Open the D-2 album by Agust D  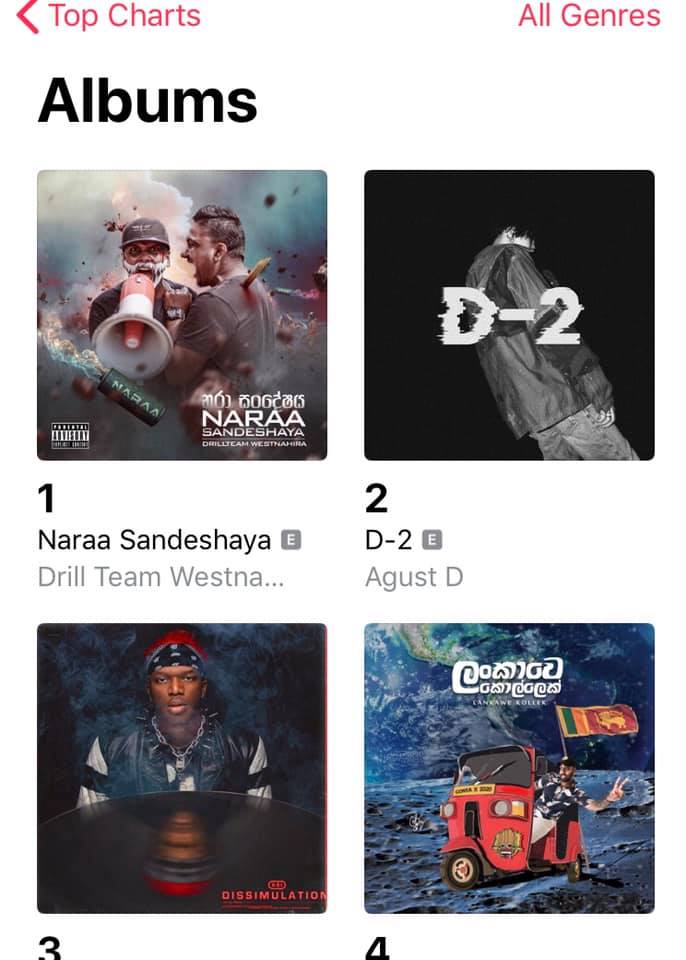click(x=509, y=315)
